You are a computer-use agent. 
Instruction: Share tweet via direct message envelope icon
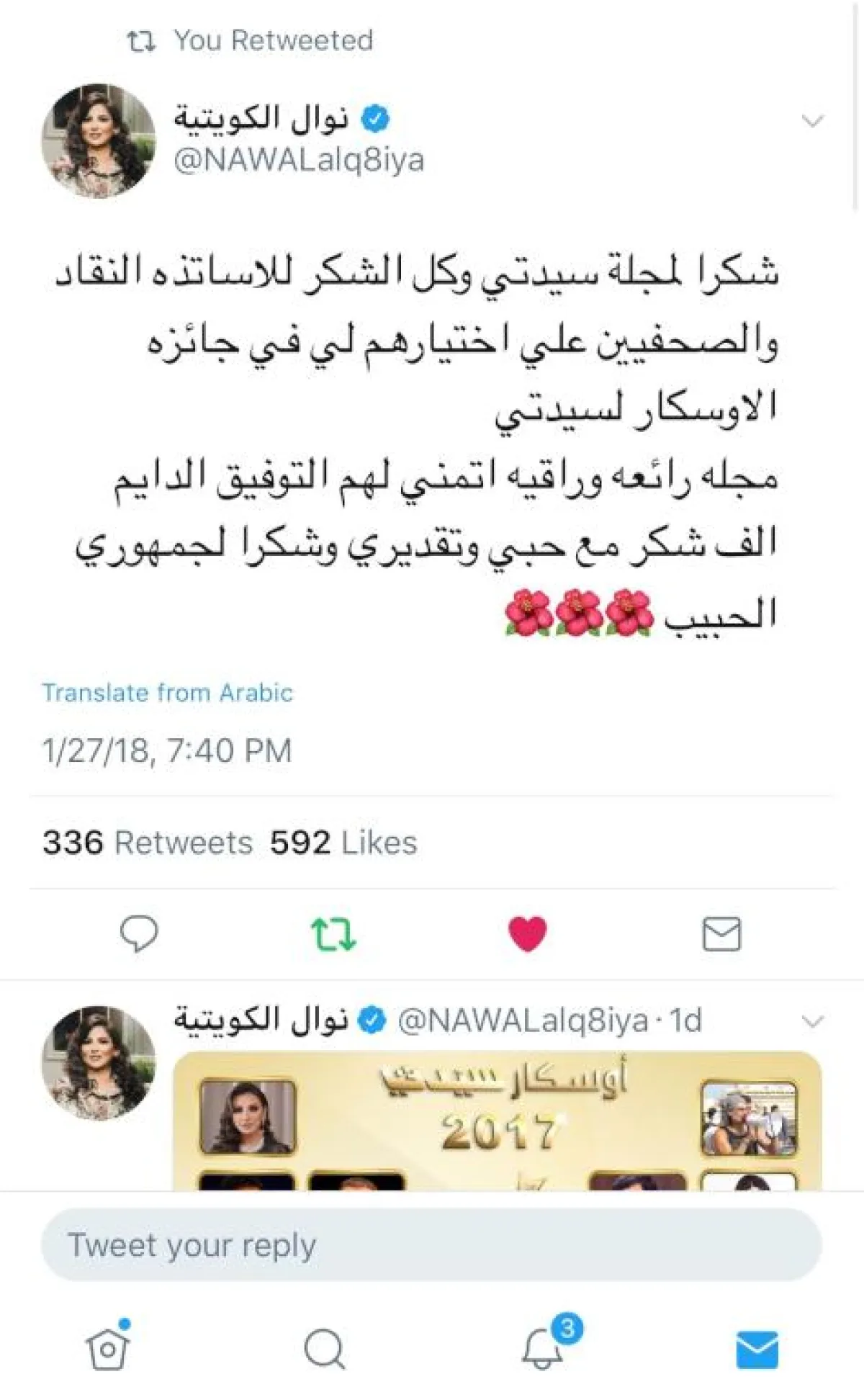721,933
